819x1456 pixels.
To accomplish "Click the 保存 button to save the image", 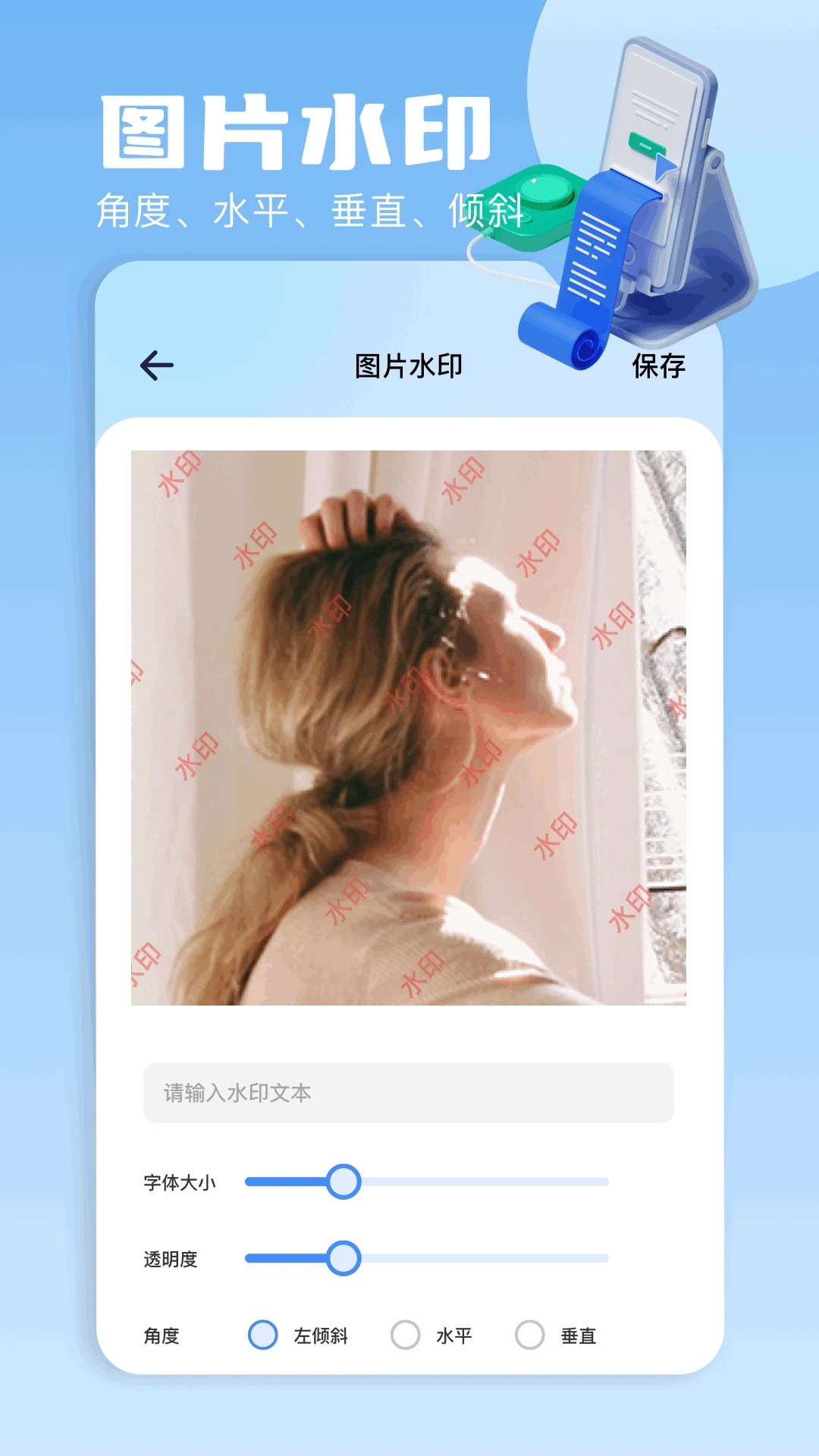I will point(659,366).
